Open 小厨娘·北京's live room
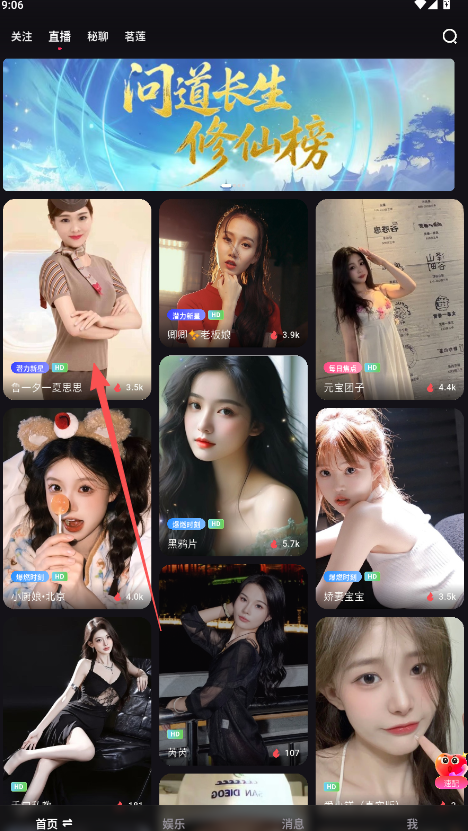 pyautogui.click(x=77, y=508)
